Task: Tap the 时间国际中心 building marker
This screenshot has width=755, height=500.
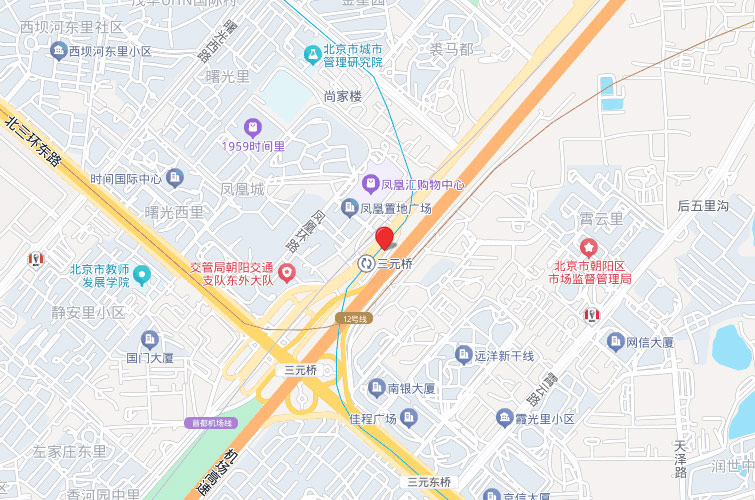Action: 176,179
